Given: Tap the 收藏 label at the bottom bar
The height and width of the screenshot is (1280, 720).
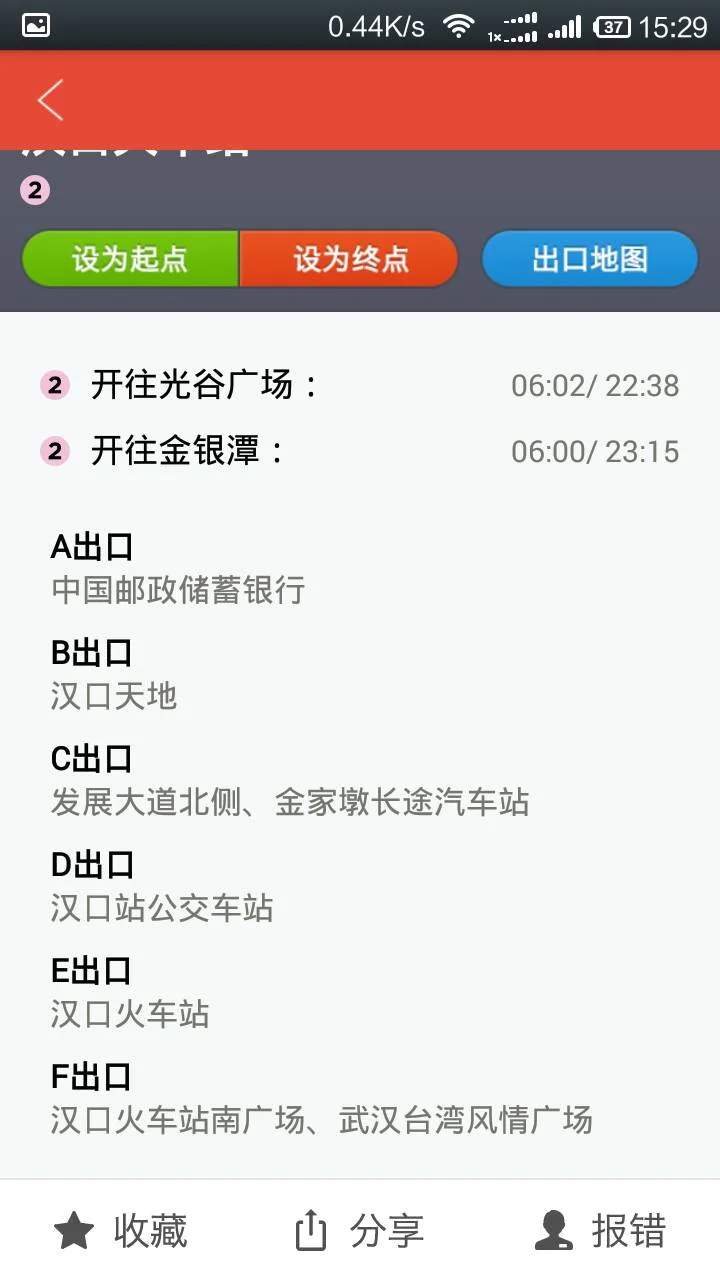Looking at the screenshot, I should [x=149, y=1232].
